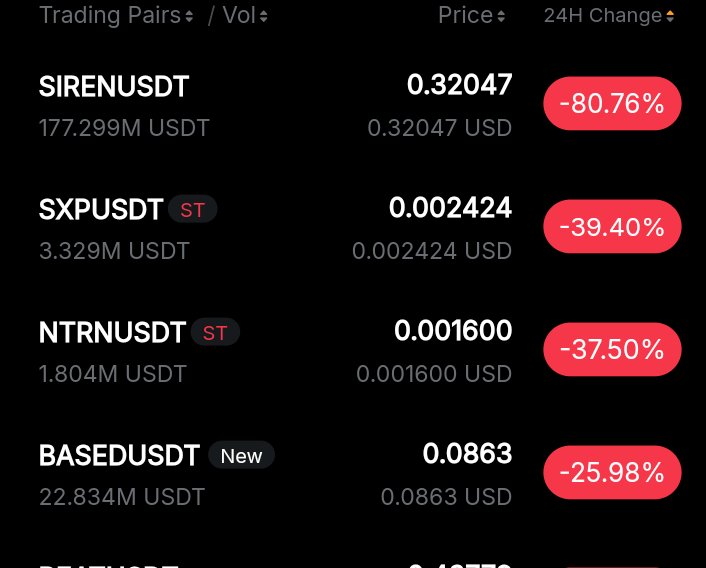Open the NTRNUSDT trading pair
The width and height of the screenshot is (706, 568).
pos(112,333)
